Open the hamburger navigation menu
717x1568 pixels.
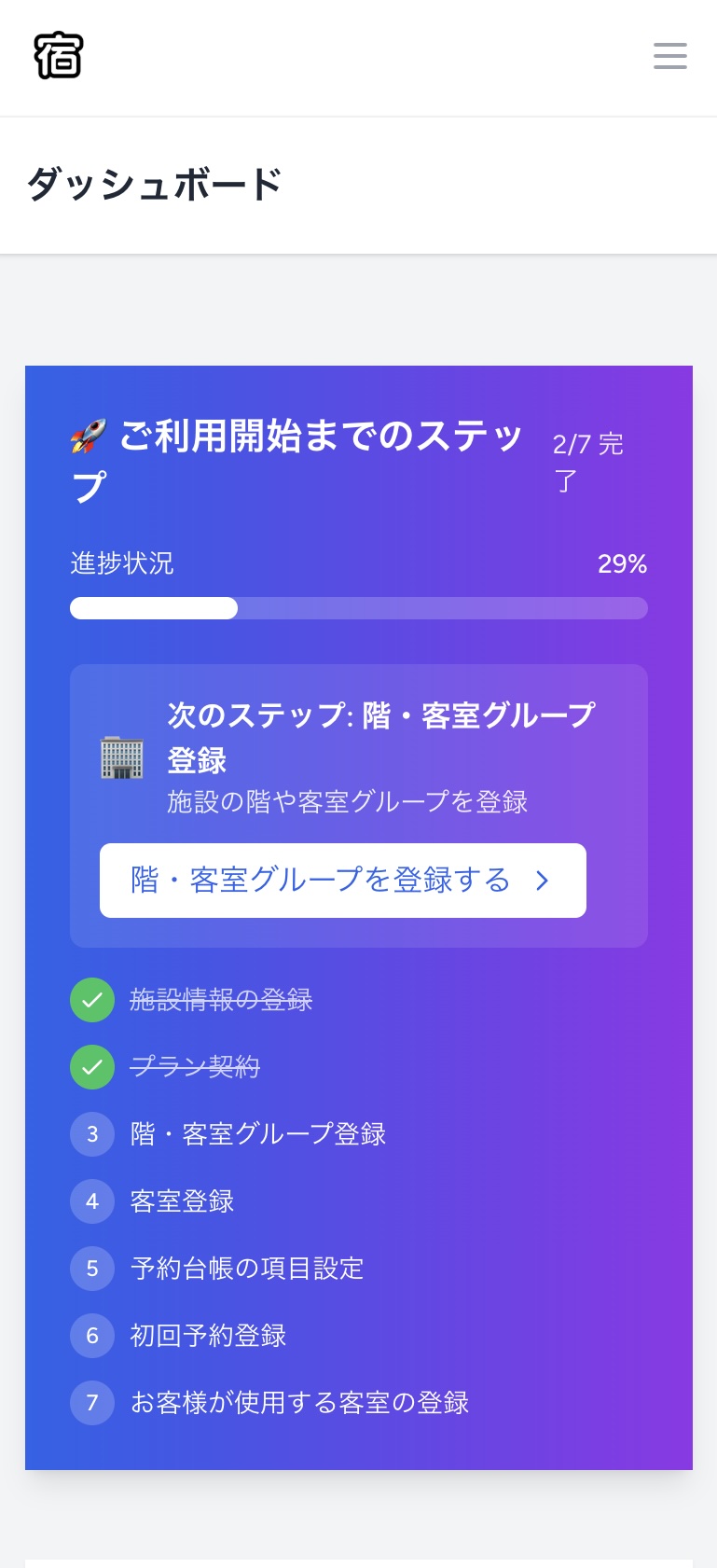(x=669, y=56)
